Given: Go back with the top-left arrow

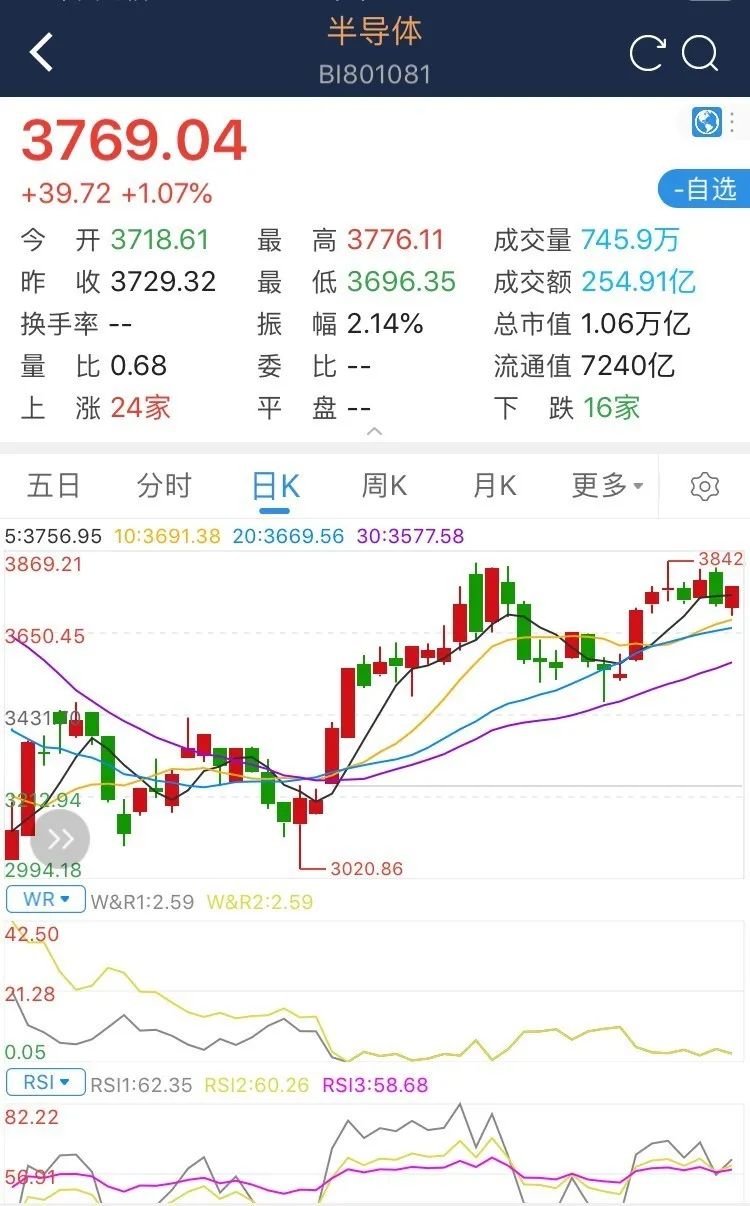Looking at the screenshot, I should pos(41,52).
